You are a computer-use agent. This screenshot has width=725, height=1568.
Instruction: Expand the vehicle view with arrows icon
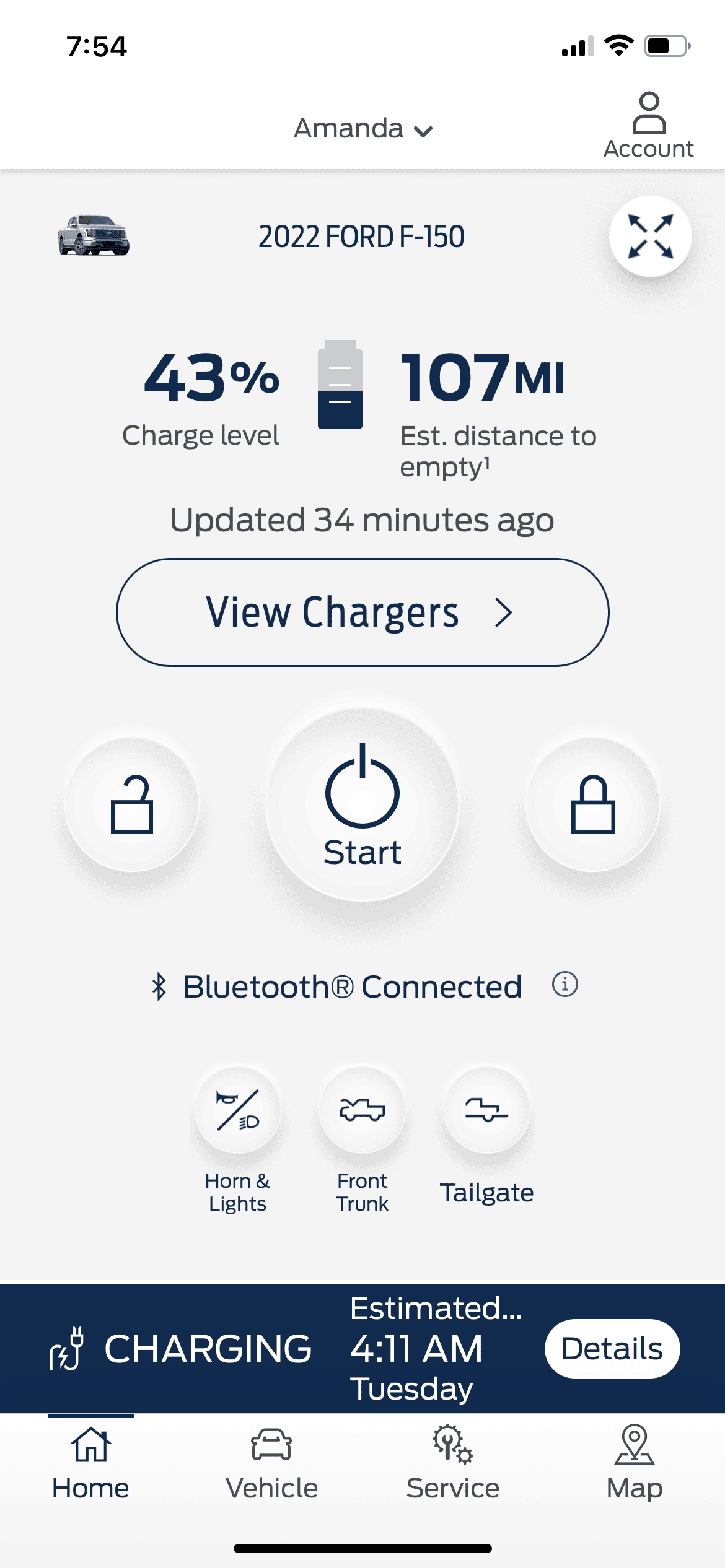tap(650, 236)
